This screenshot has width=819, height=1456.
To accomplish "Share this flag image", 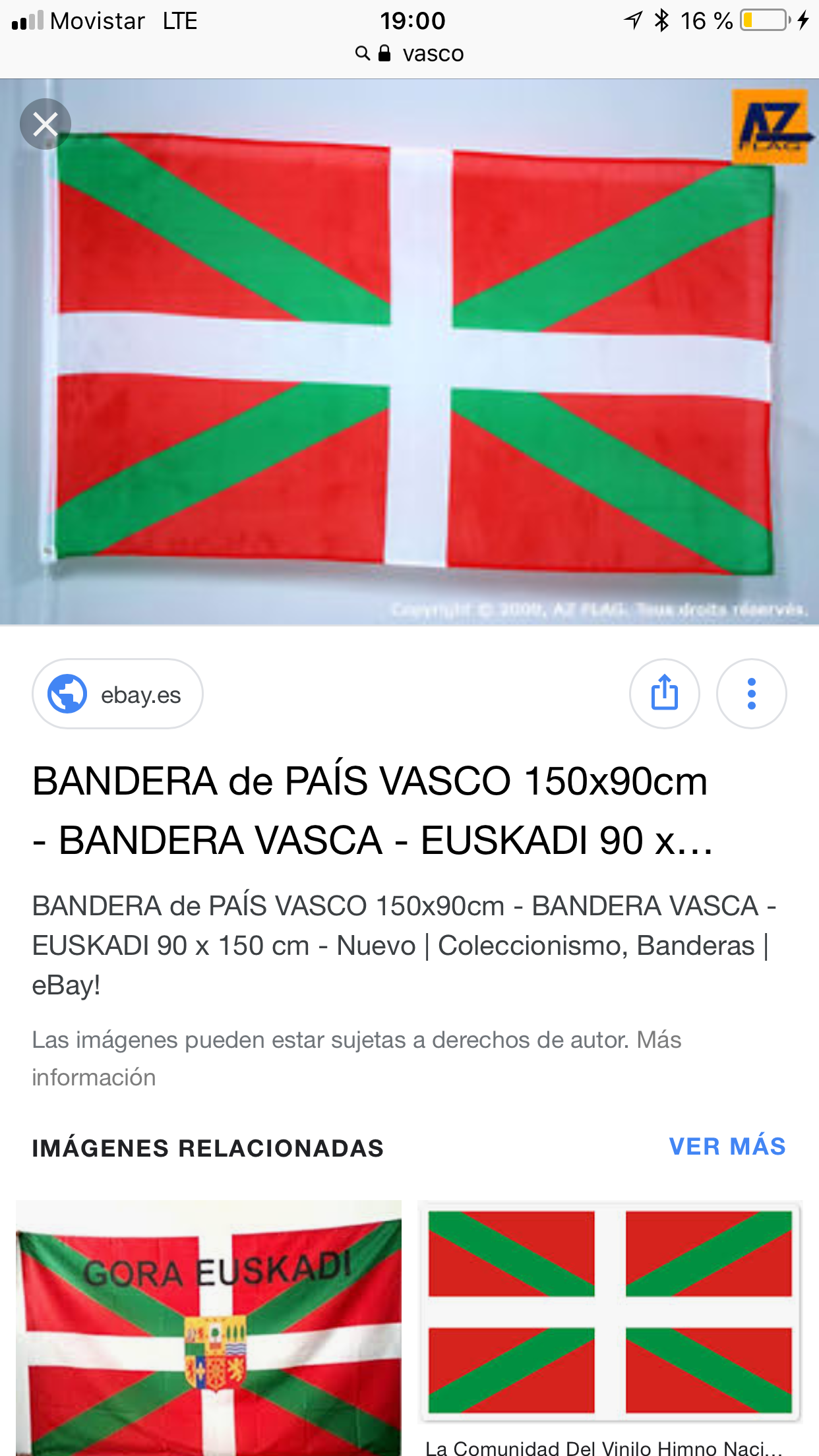I will pos(664,693).
